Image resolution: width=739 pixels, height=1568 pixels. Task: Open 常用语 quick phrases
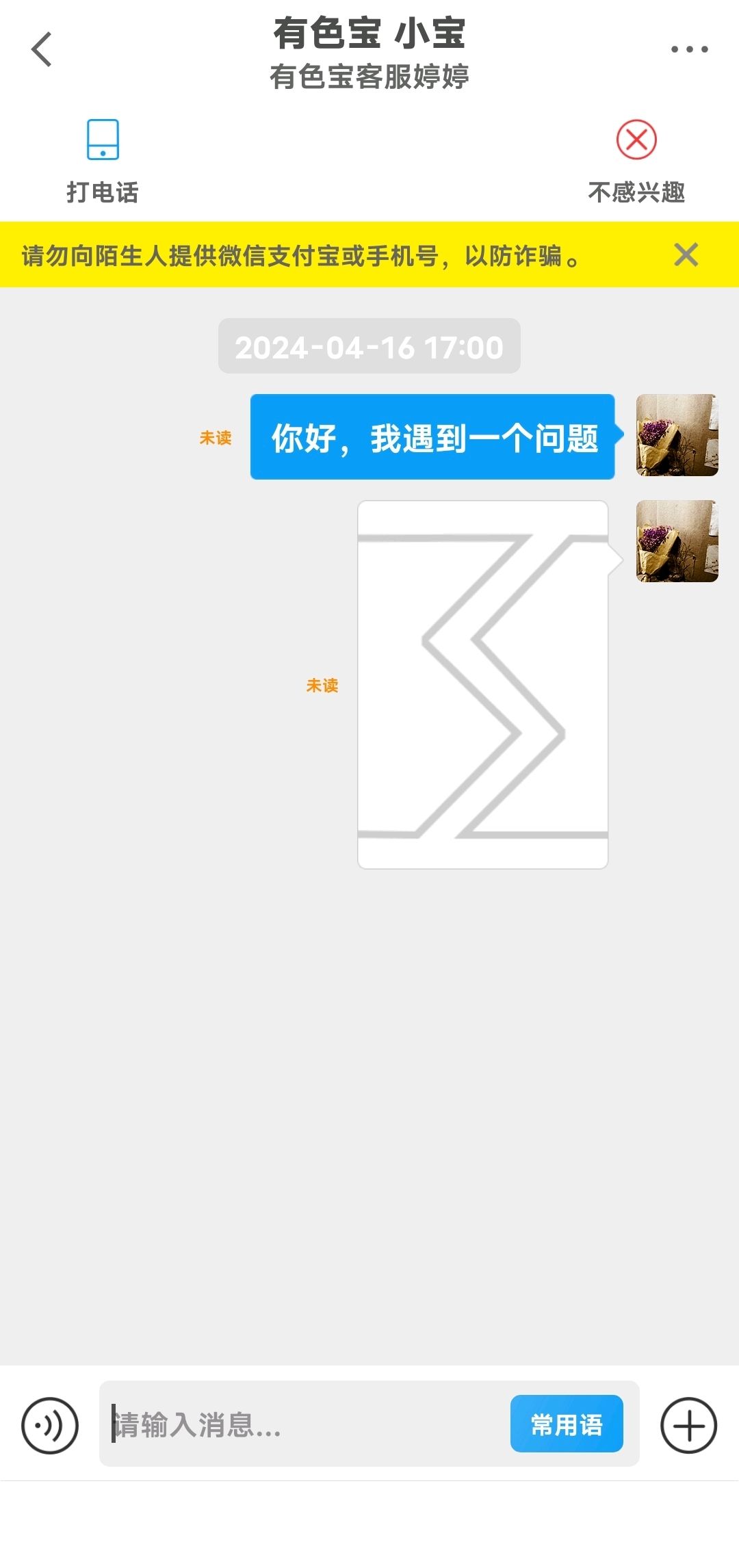[567, 1424]
